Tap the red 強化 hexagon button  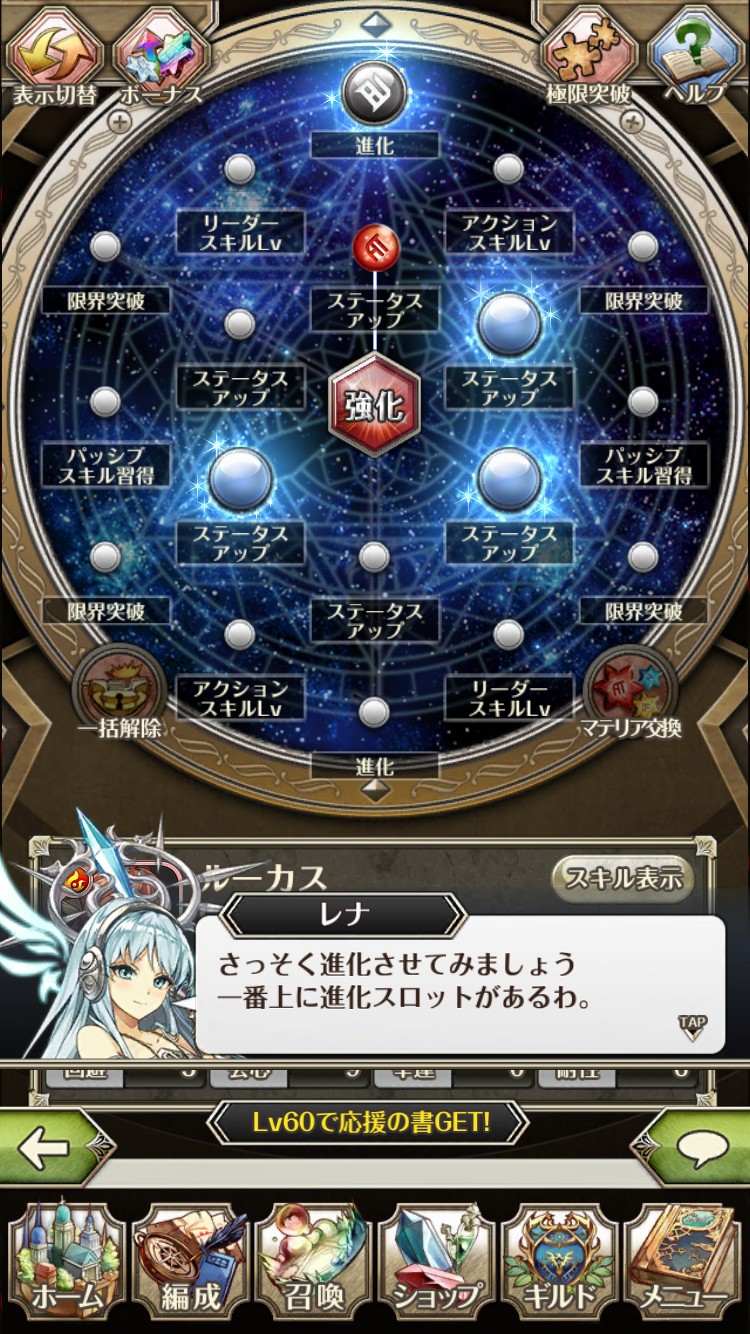375,403
